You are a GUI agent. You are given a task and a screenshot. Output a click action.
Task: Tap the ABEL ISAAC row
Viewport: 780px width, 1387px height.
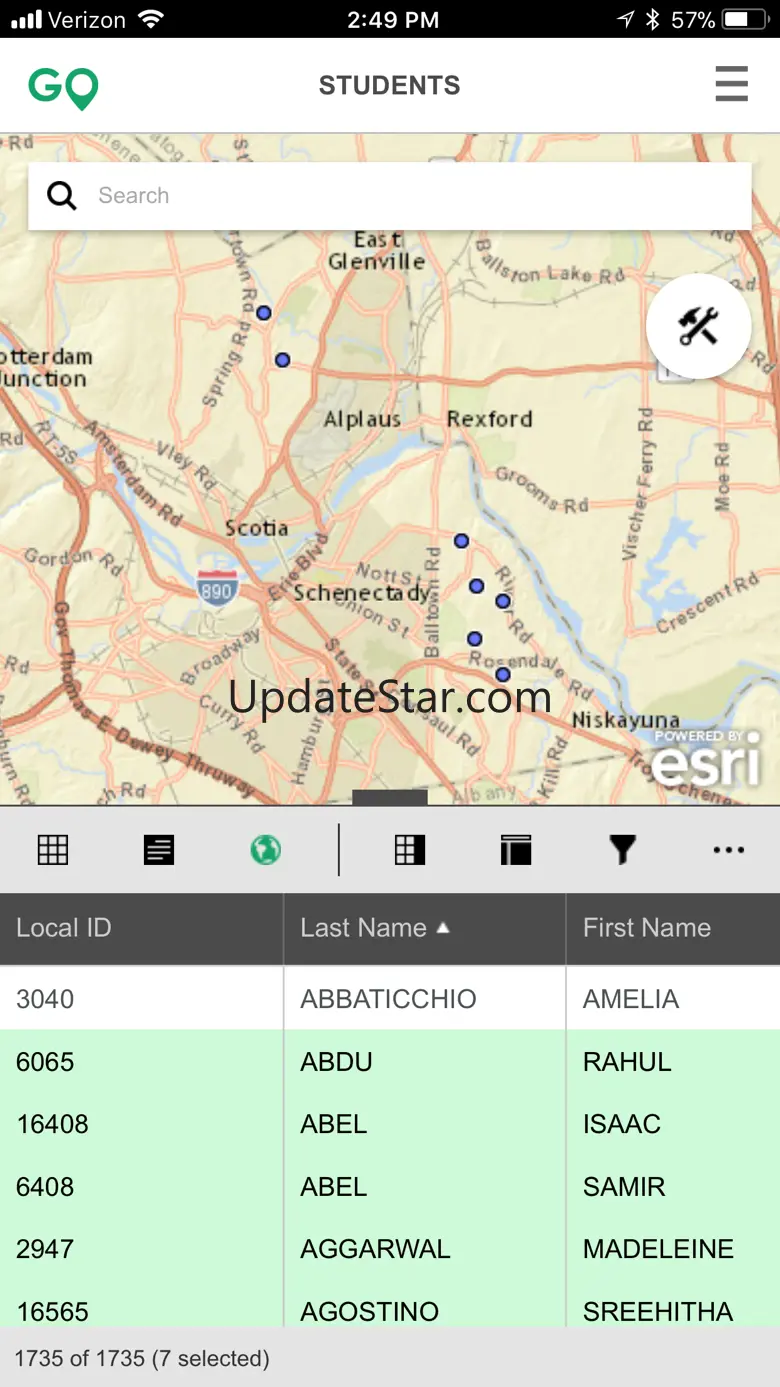pos(390,1124)
